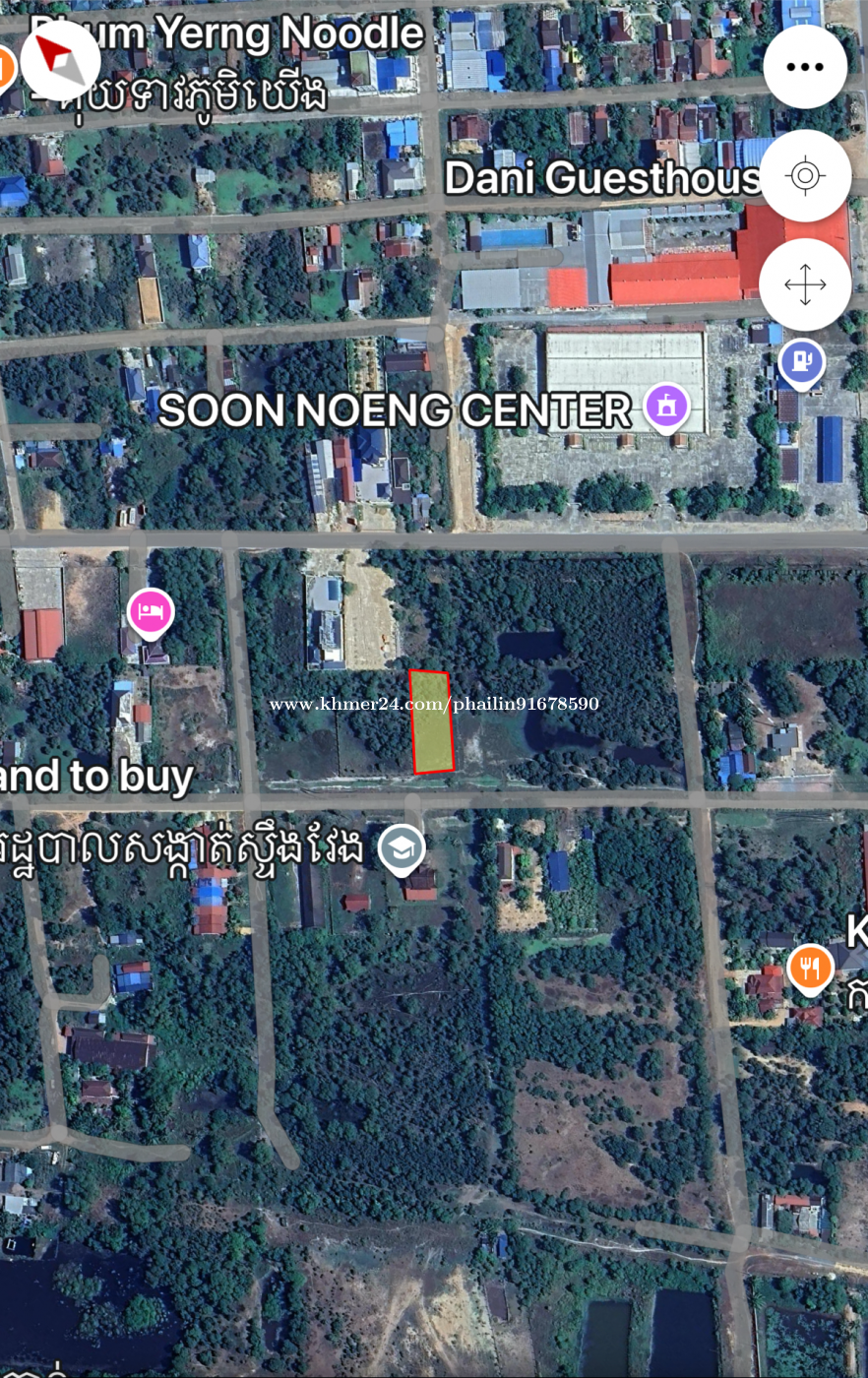
Task: Select the pink hotel marker
Action: click(150, 611)
